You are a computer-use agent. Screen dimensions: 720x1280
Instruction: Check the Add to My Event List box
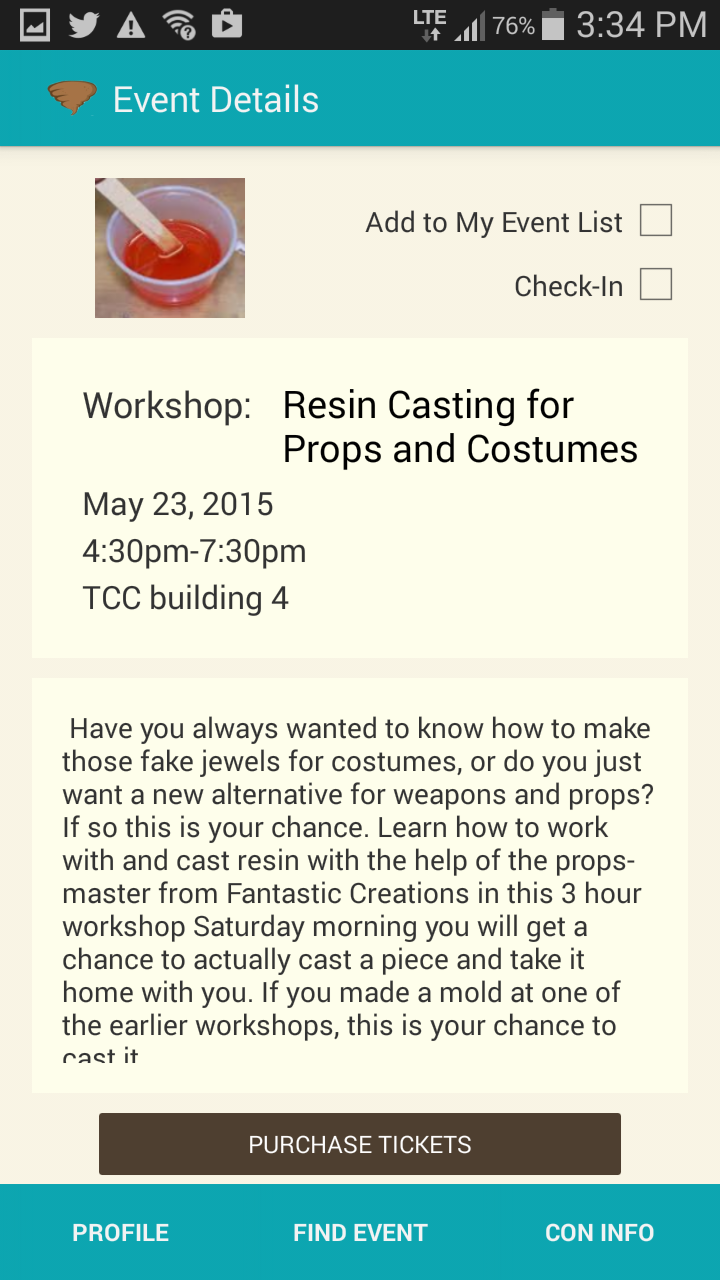coord(655,221)
